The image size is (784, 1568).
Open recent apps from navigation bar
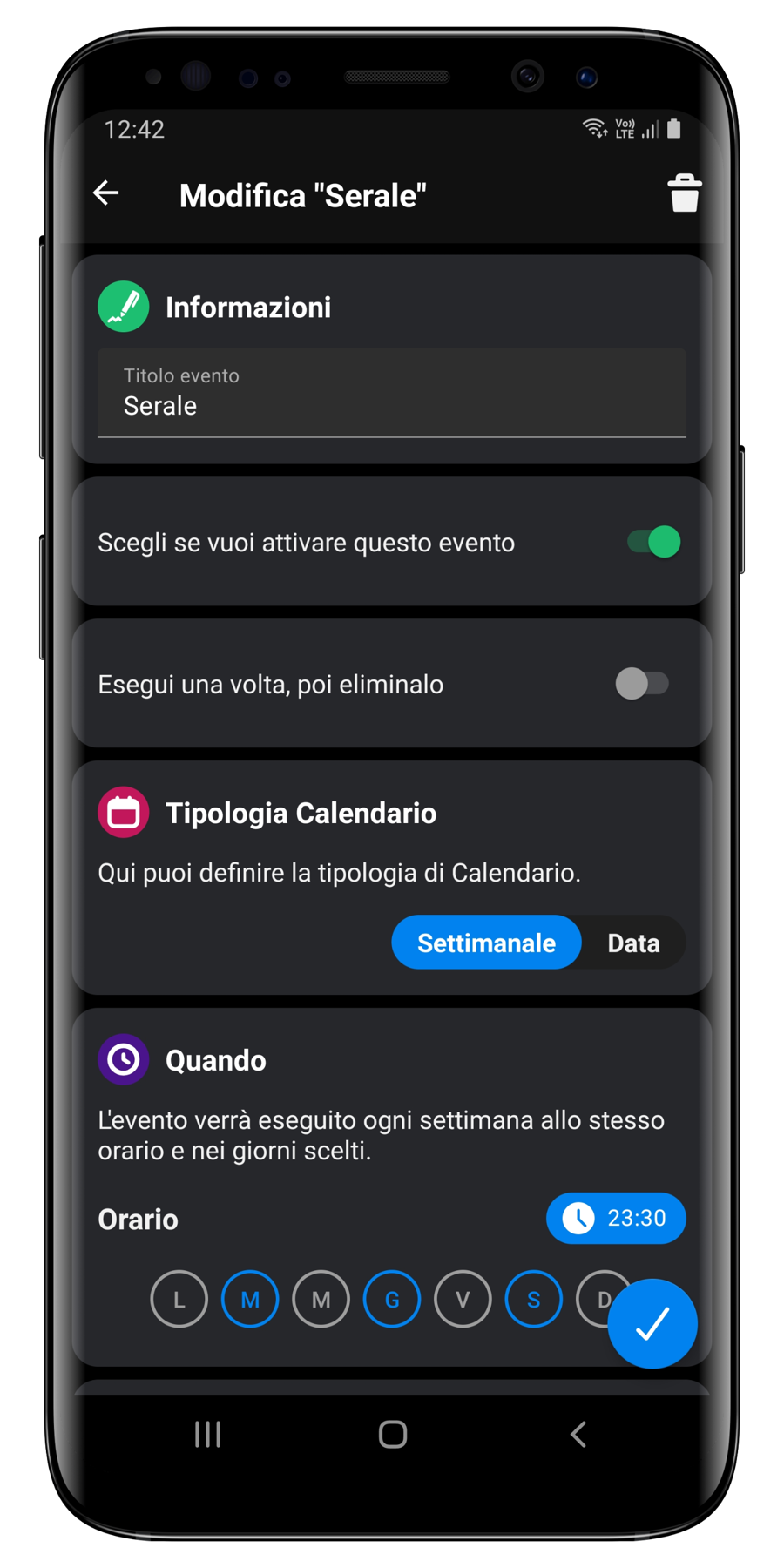tap(207, 1434)
